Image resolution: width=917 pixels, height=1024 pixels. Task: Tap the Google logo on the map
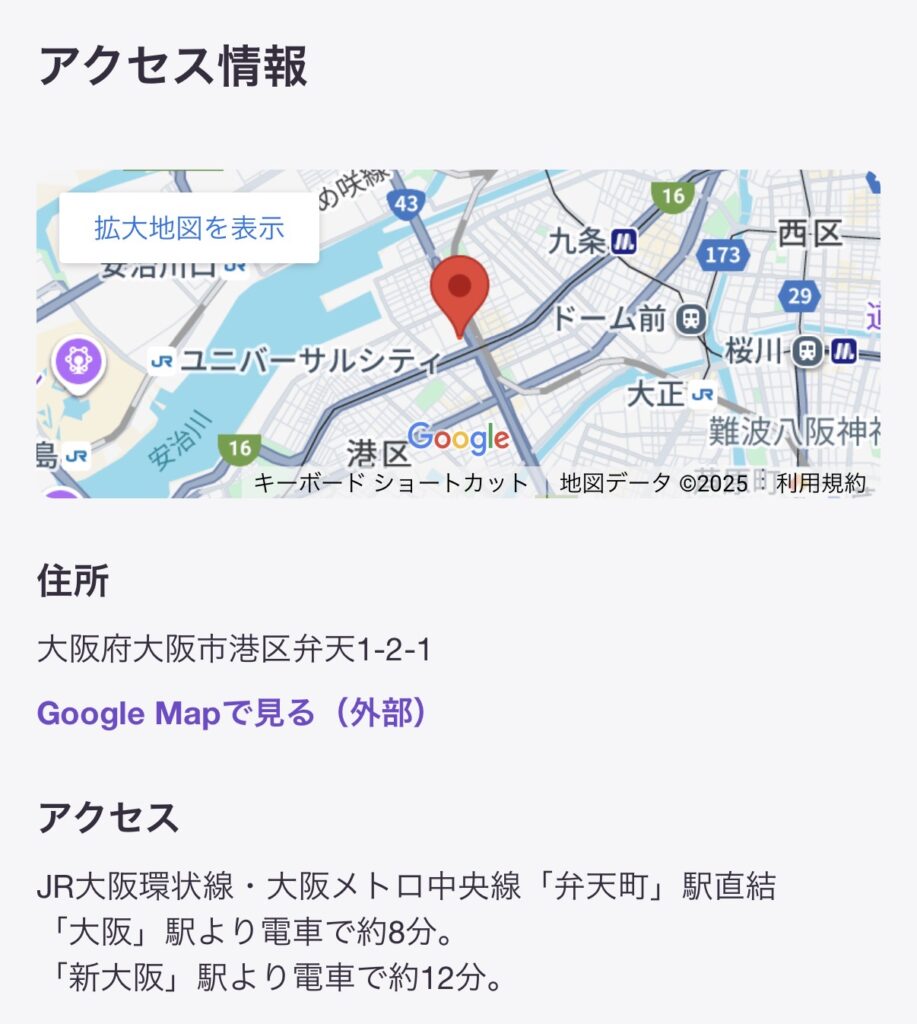tap(459, 438)
